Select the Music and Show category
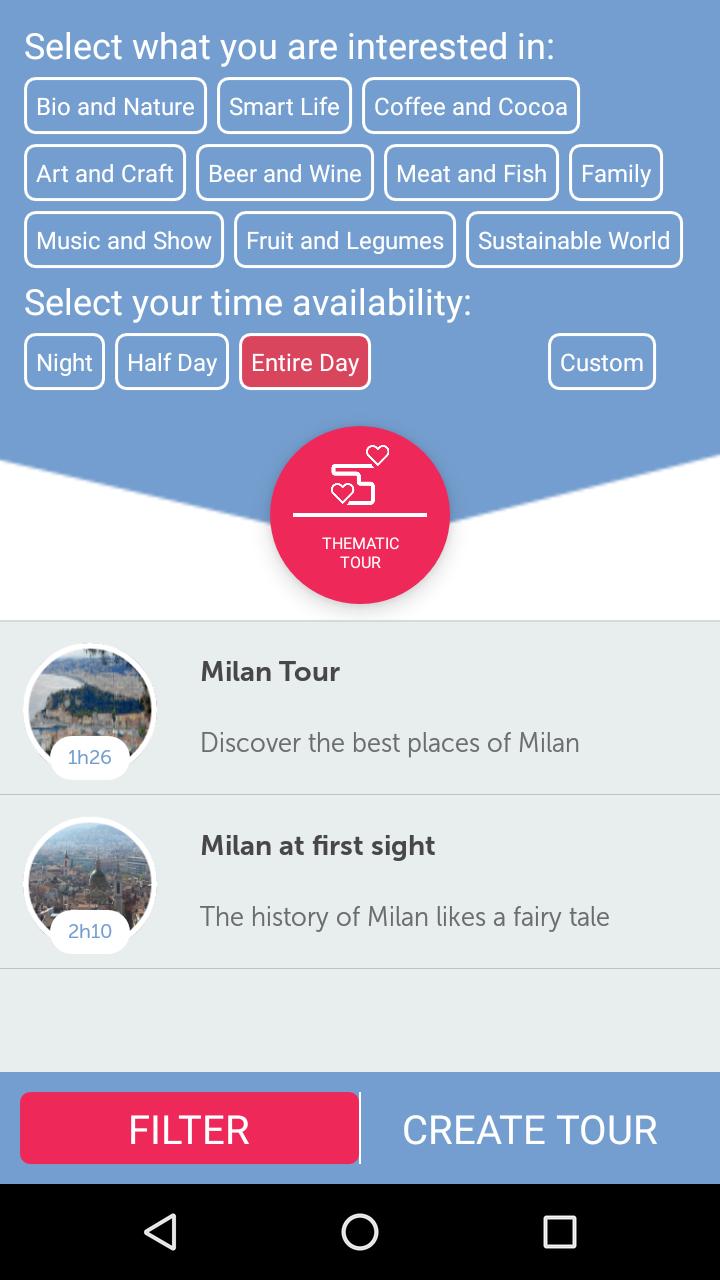 click(x=123, y=240)
